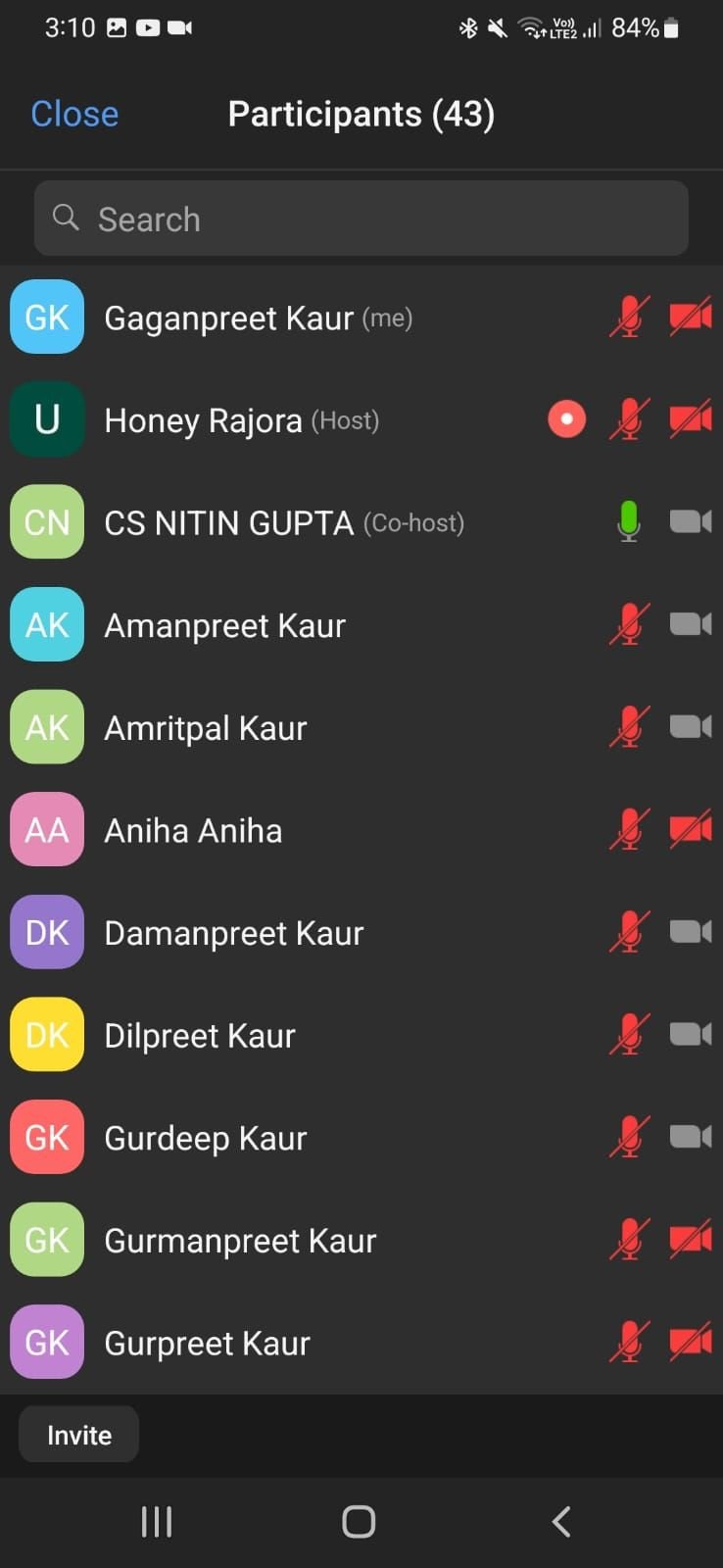The width and height of the screenshot is (723, 1568).
Task: Choose Gurdeep Kaur from the list
Action: (x=361, y=1138)
